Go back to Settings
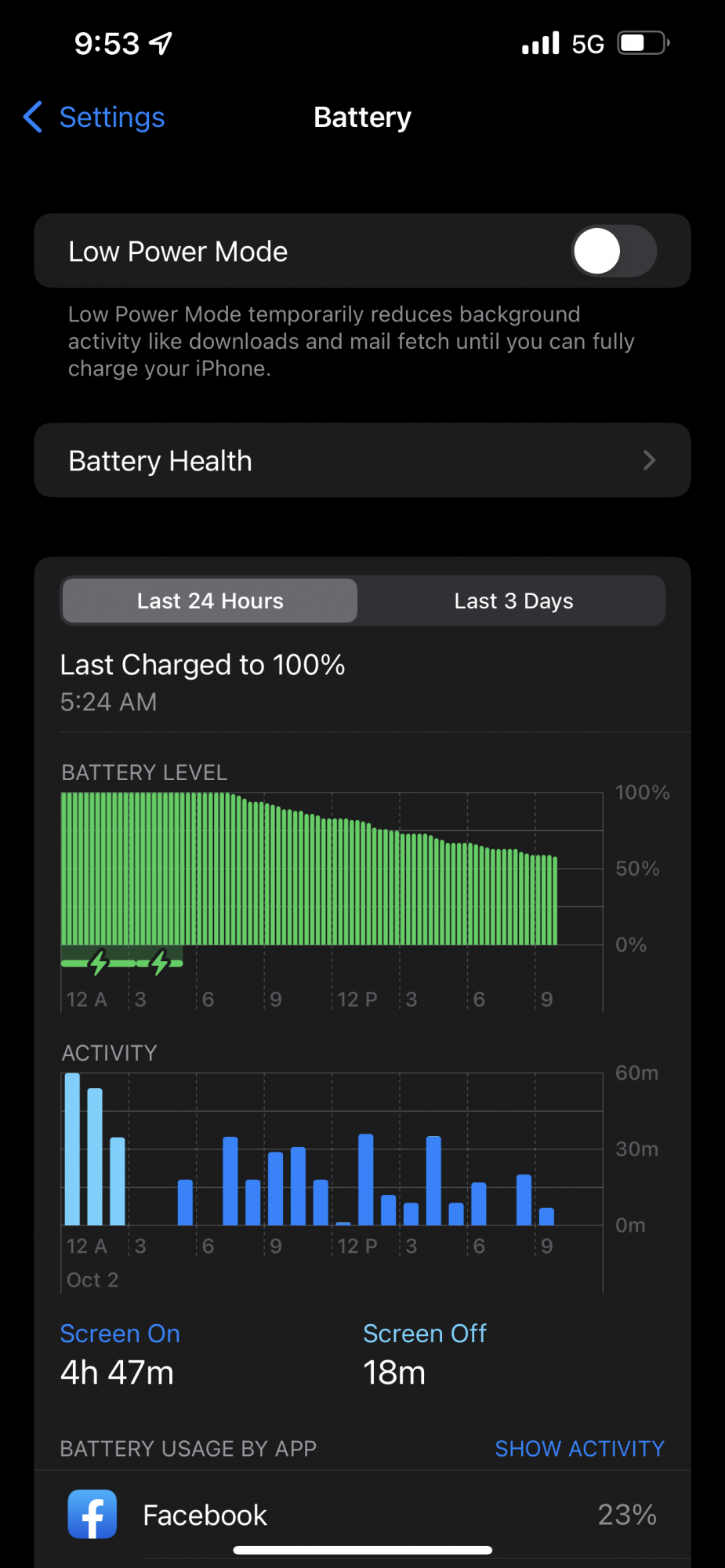This screenshot has width=725, height=1568. (95, 118)
